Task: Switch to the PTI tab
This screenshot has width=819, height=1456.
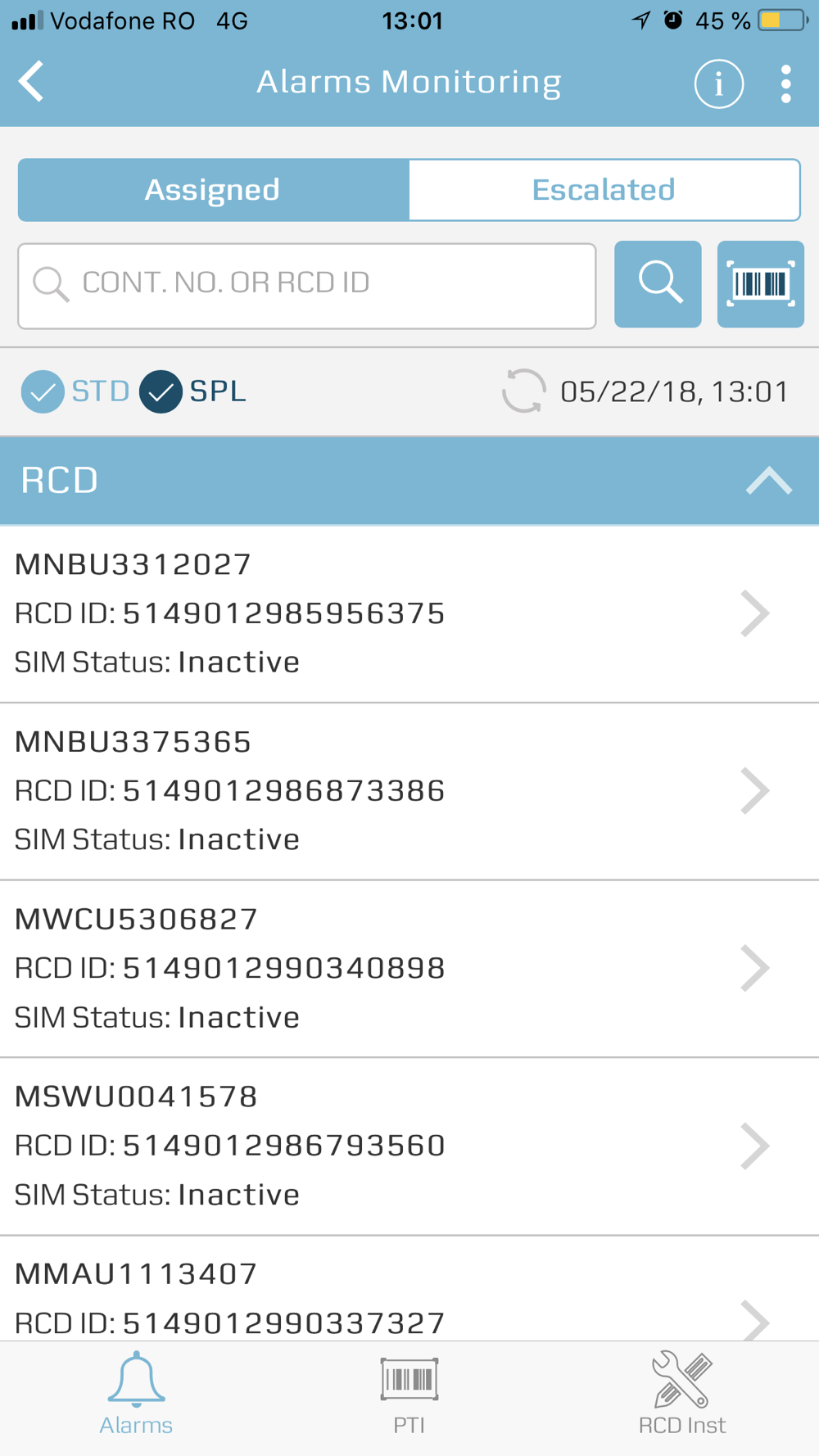Action: point(409,1395)
